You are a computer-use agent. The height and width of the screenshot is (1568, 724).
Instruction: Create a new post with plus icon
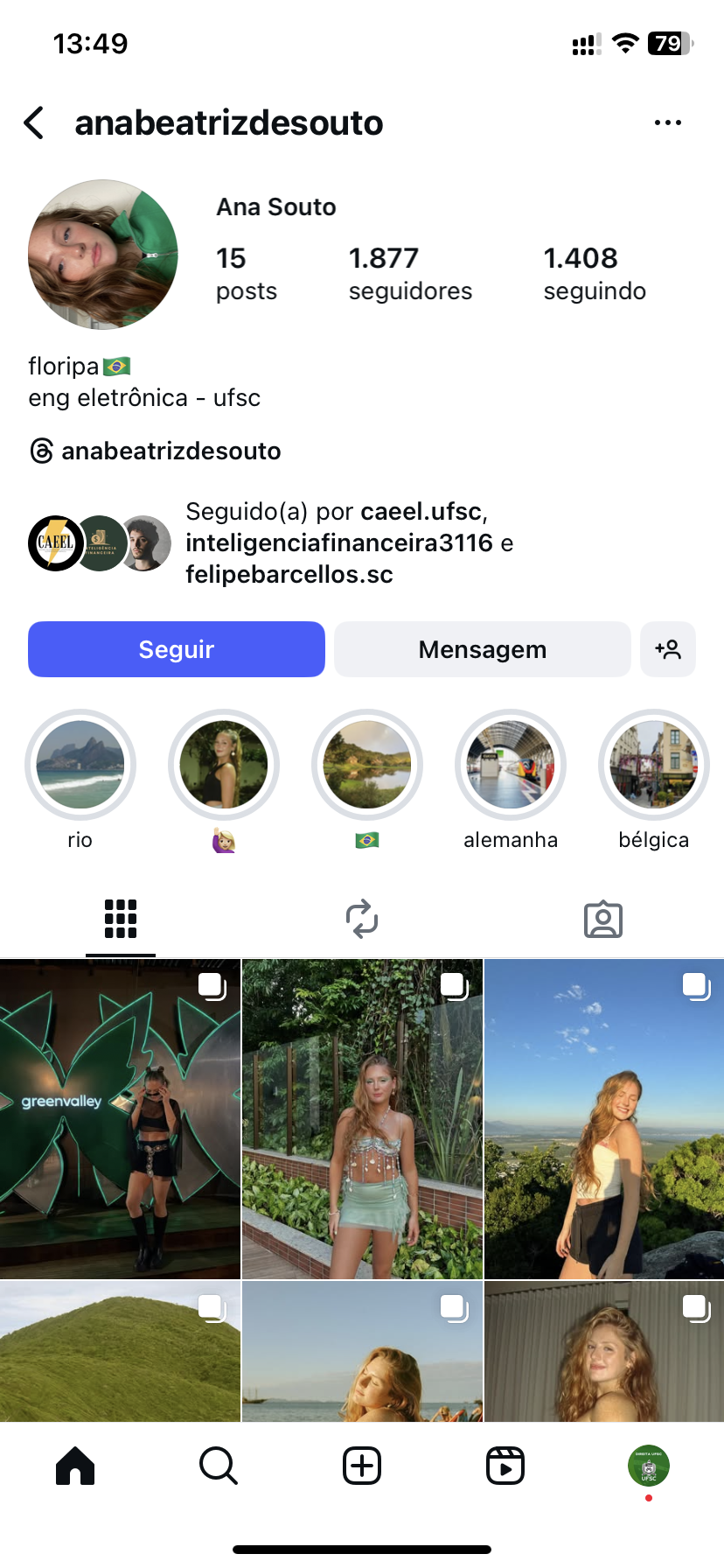pyautogui.click(x=362, y=1465)
